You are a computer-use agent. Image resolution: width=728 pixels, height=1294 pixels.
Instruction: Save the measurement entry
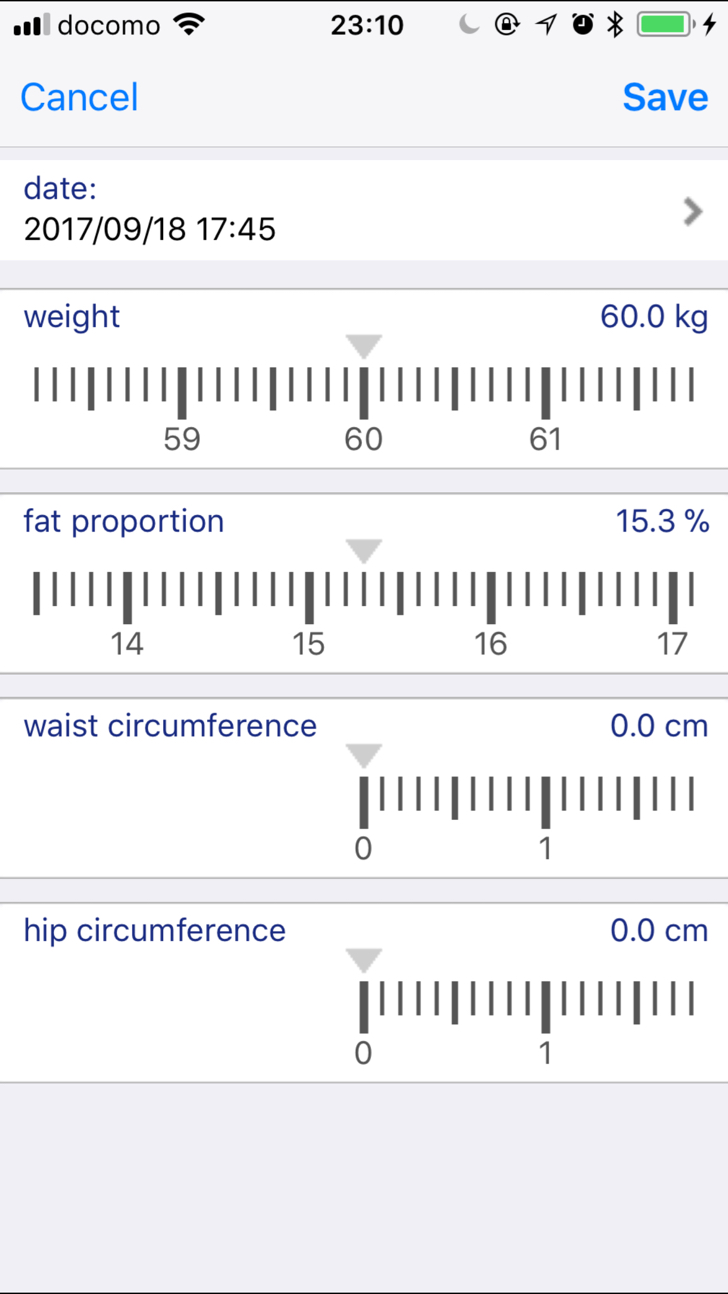[665, 97]
